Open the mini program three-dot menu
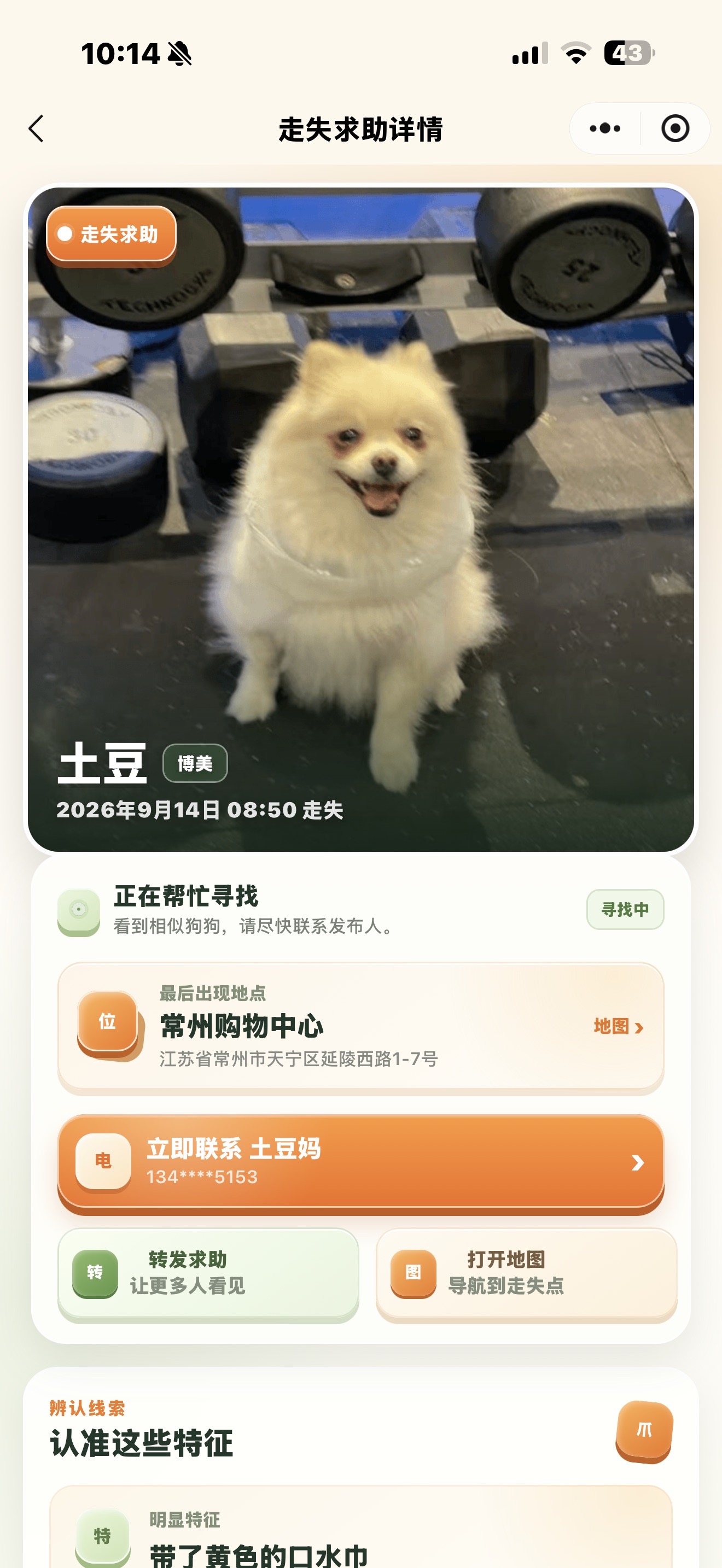The width and height of the screenshot is (722, 1568). pos(605,128)
